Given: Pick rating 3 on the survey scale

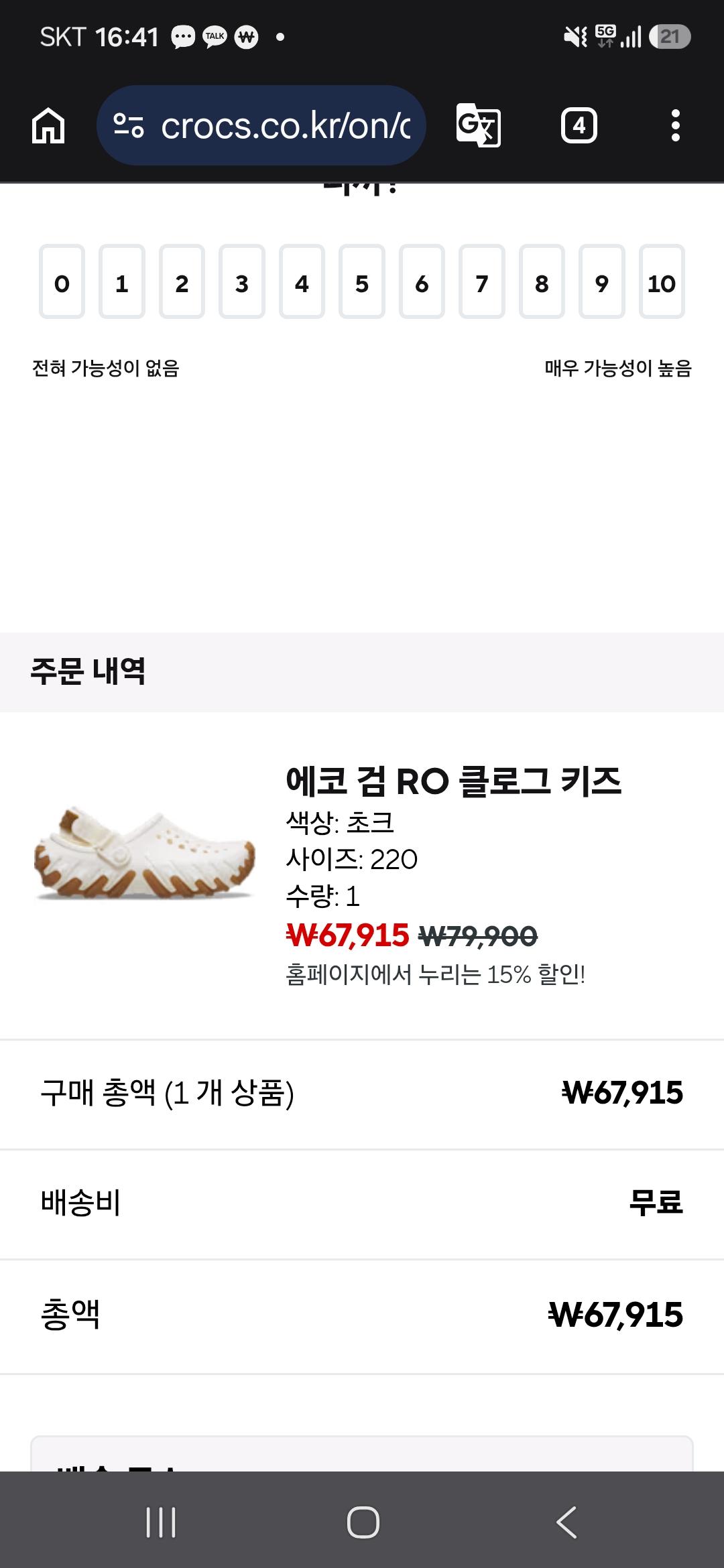Looking at the screenshot, I should click(242, 281).
